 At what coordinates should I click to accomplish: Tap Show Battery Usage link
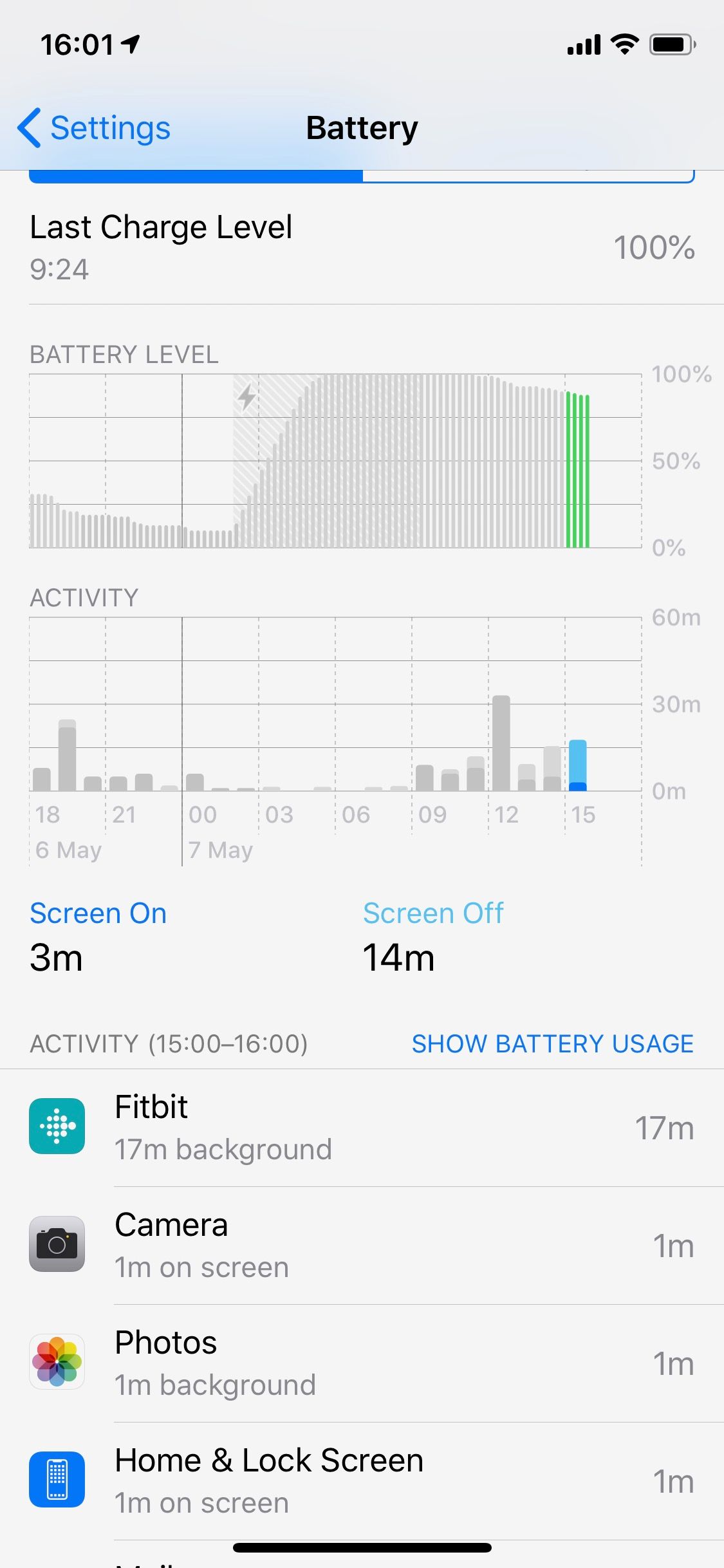tap(552, 1043)
